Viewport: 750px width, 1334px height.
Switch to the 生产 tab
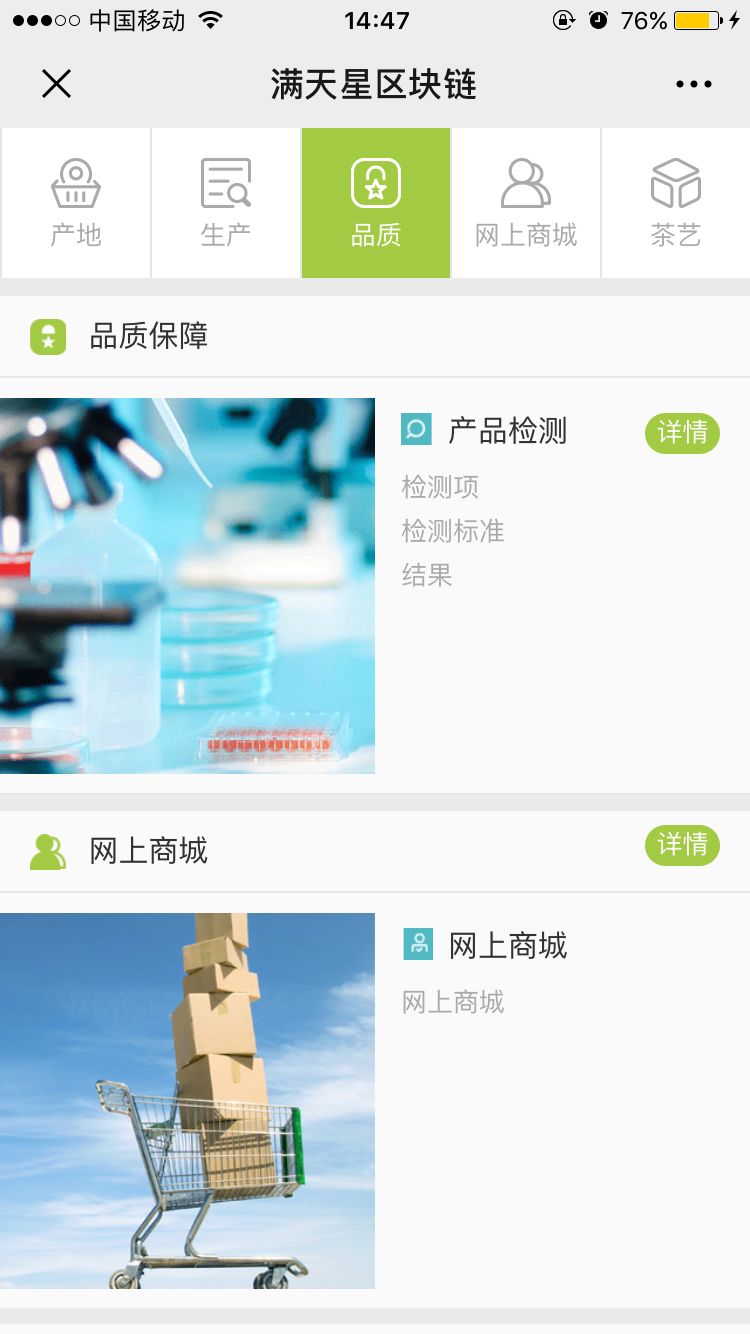226,204
